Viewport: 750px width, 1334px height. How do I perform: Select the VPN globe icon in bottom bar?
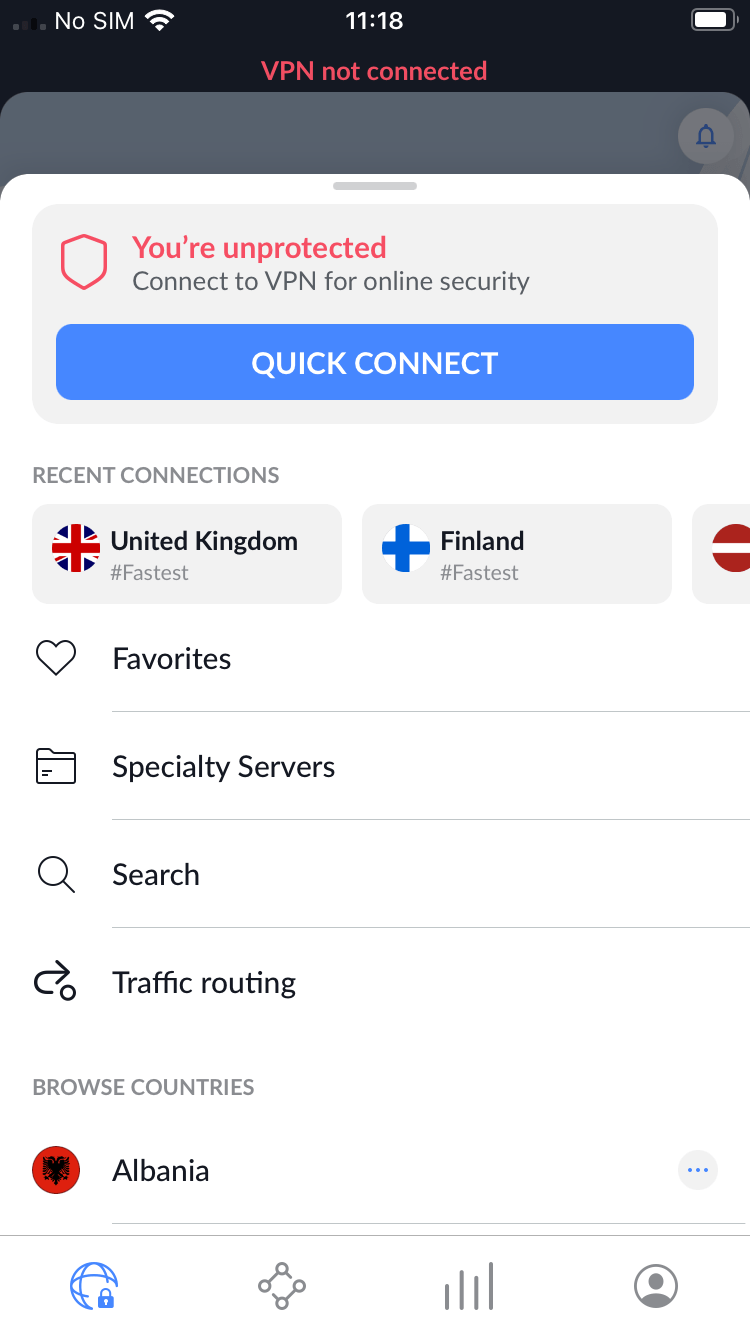pyautogui.click(x=94, y=1286)
